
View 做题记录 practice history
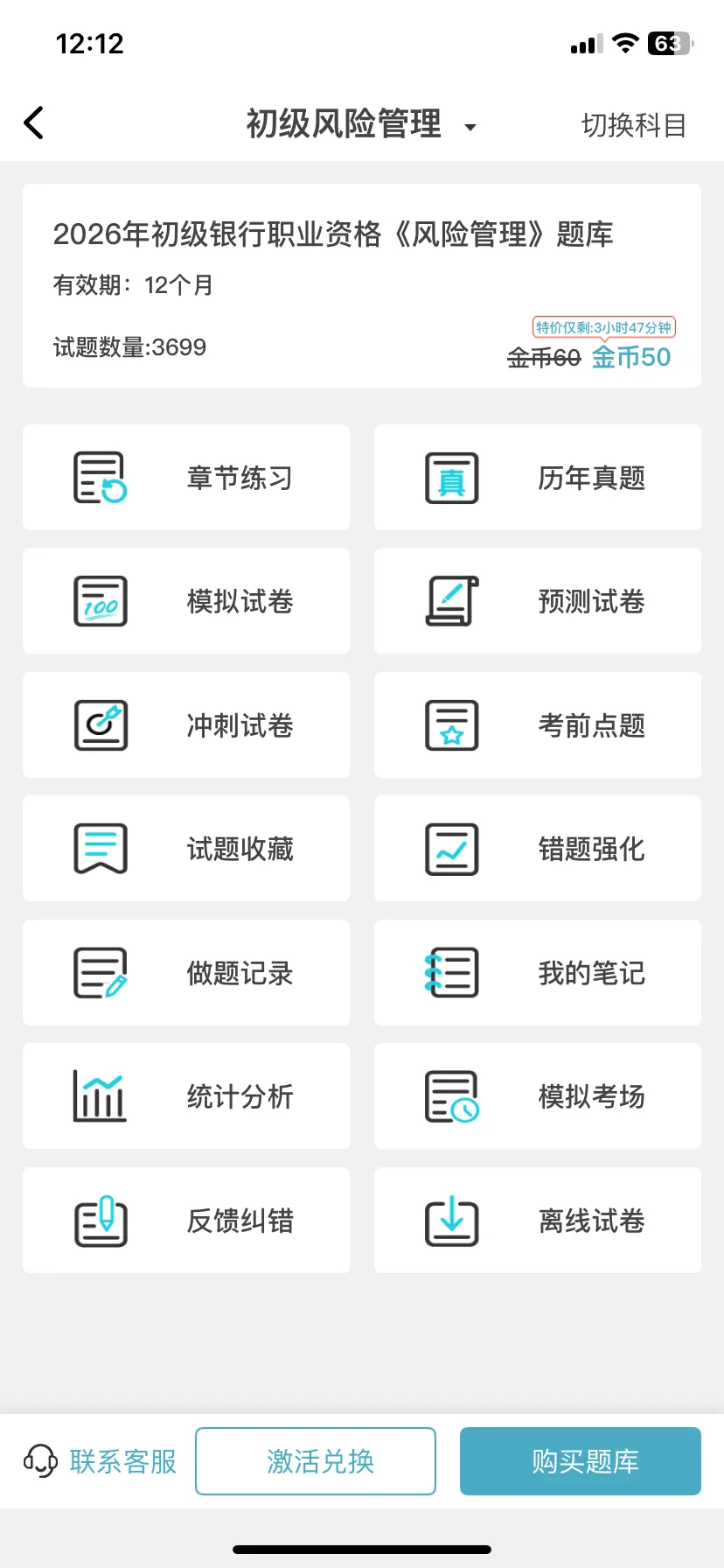click(186, 973)
